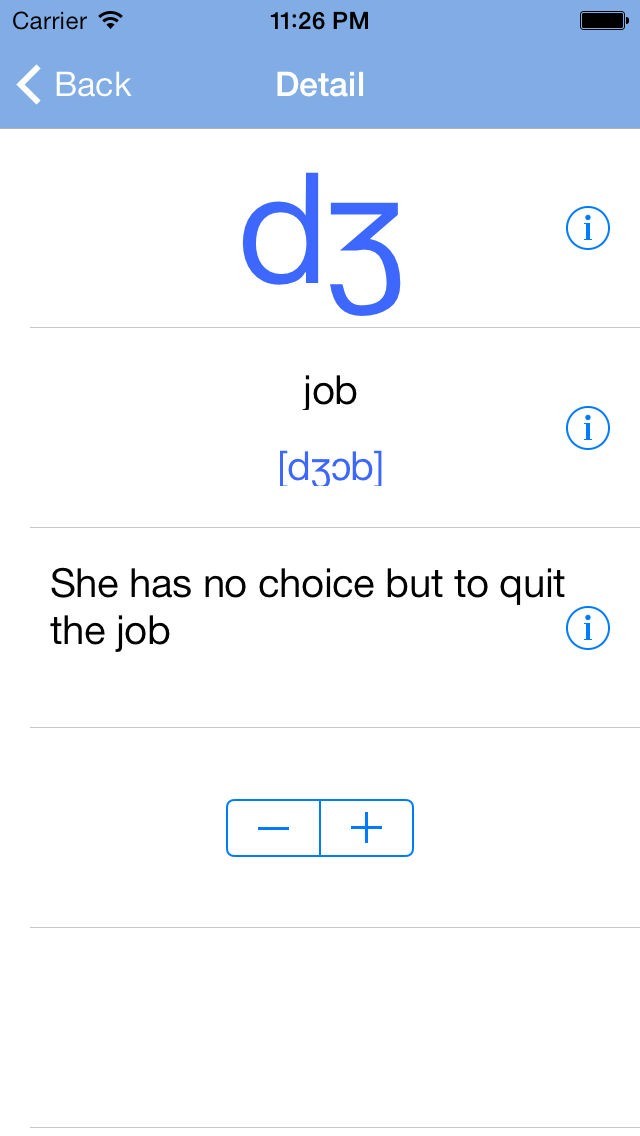Open info for the dʒ phoneme symbol
The image size is (640, 1136).
click(587, 228)
